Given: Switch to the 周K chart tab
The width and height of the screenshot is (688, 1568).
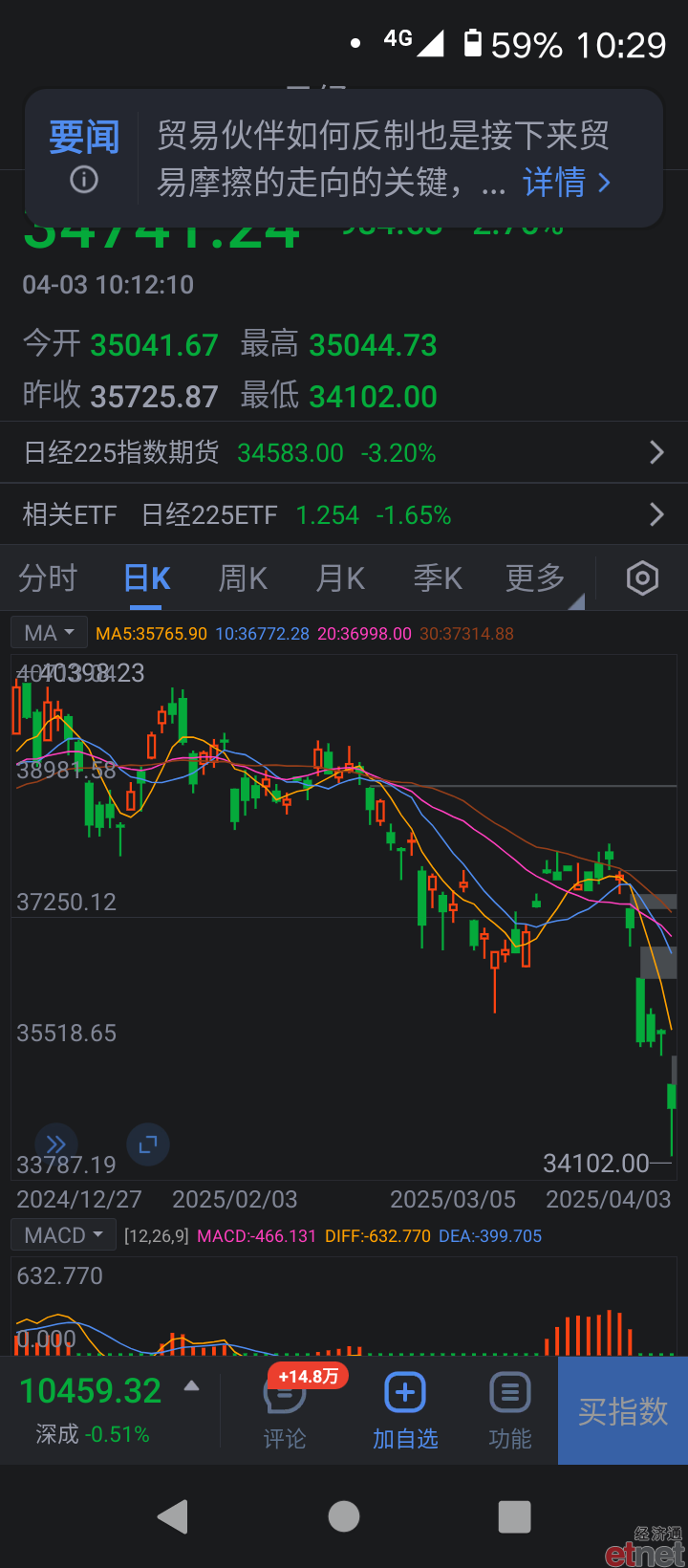Looking at the screenshot, I should click(243, 578).
